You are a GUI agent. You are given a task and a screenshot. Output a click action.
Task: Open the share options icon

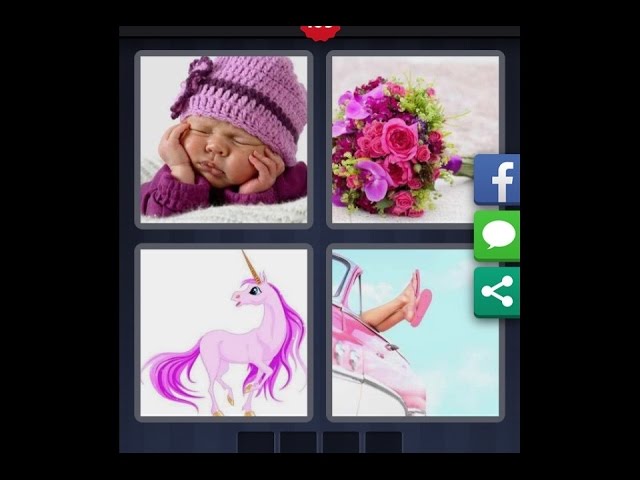pyautogui.click(x=497, y=292)
